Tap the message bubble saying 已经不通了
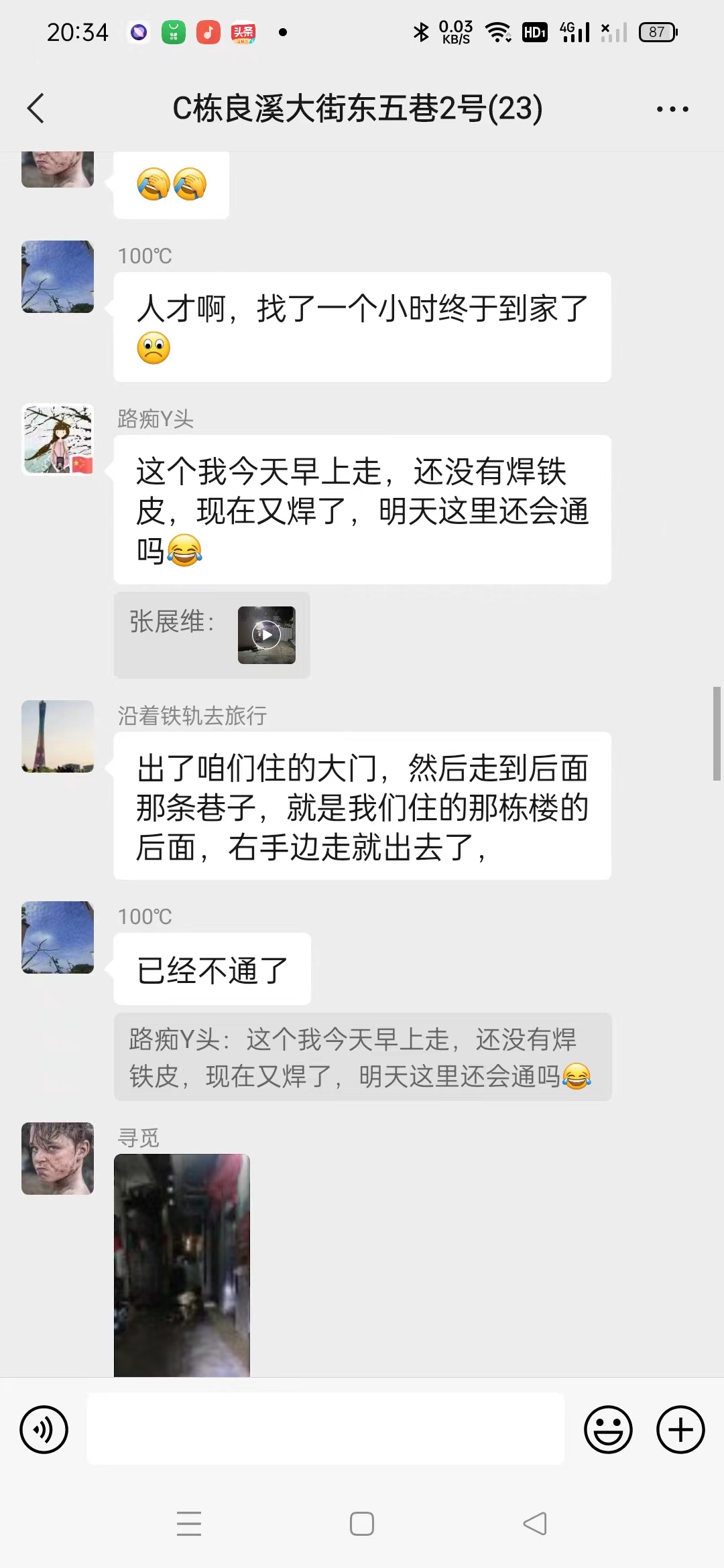This screenshot has height=1568, width=724. pos(212,970)
